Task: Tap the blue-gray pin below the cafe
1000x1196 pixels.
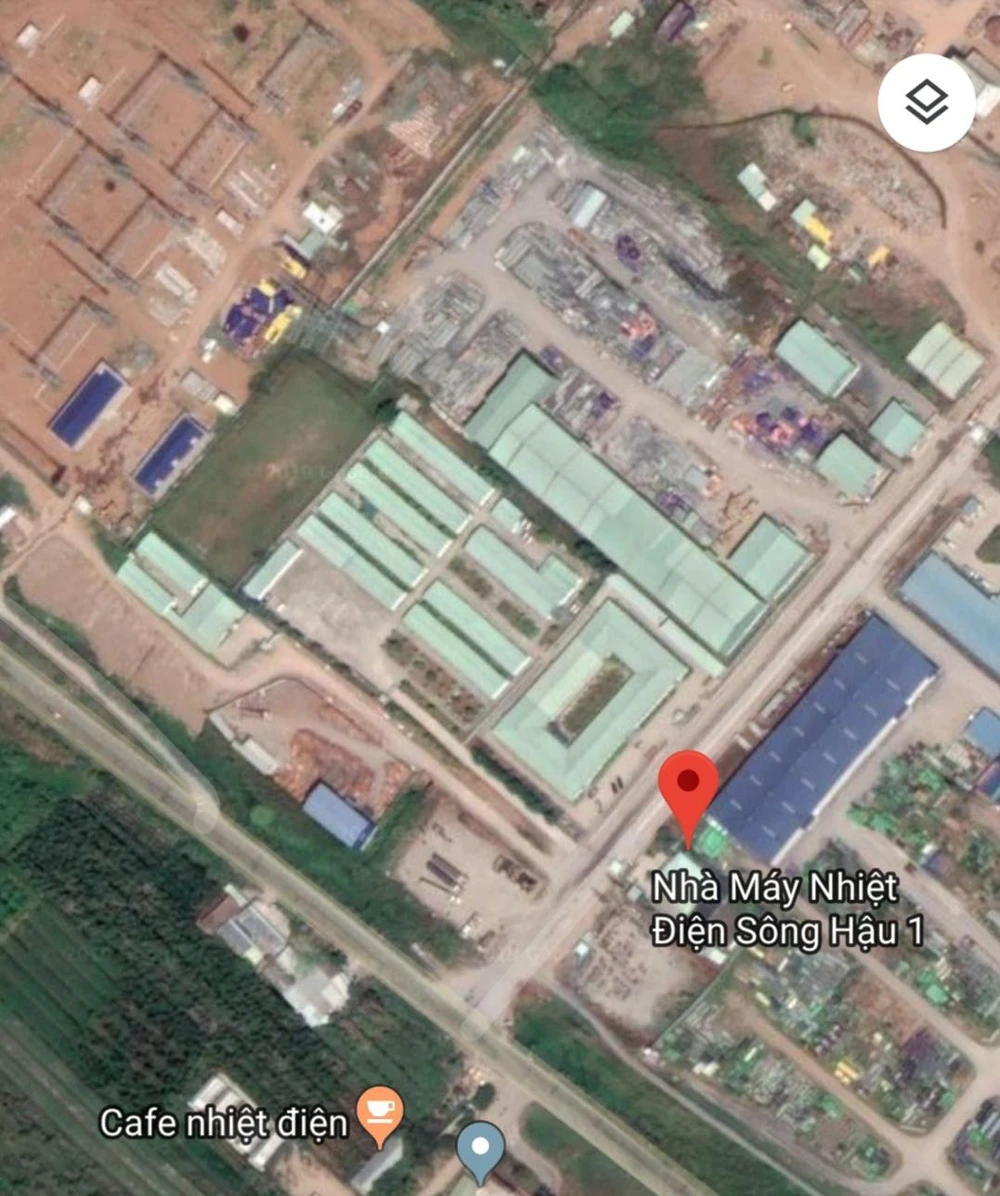Action: 481,1150
